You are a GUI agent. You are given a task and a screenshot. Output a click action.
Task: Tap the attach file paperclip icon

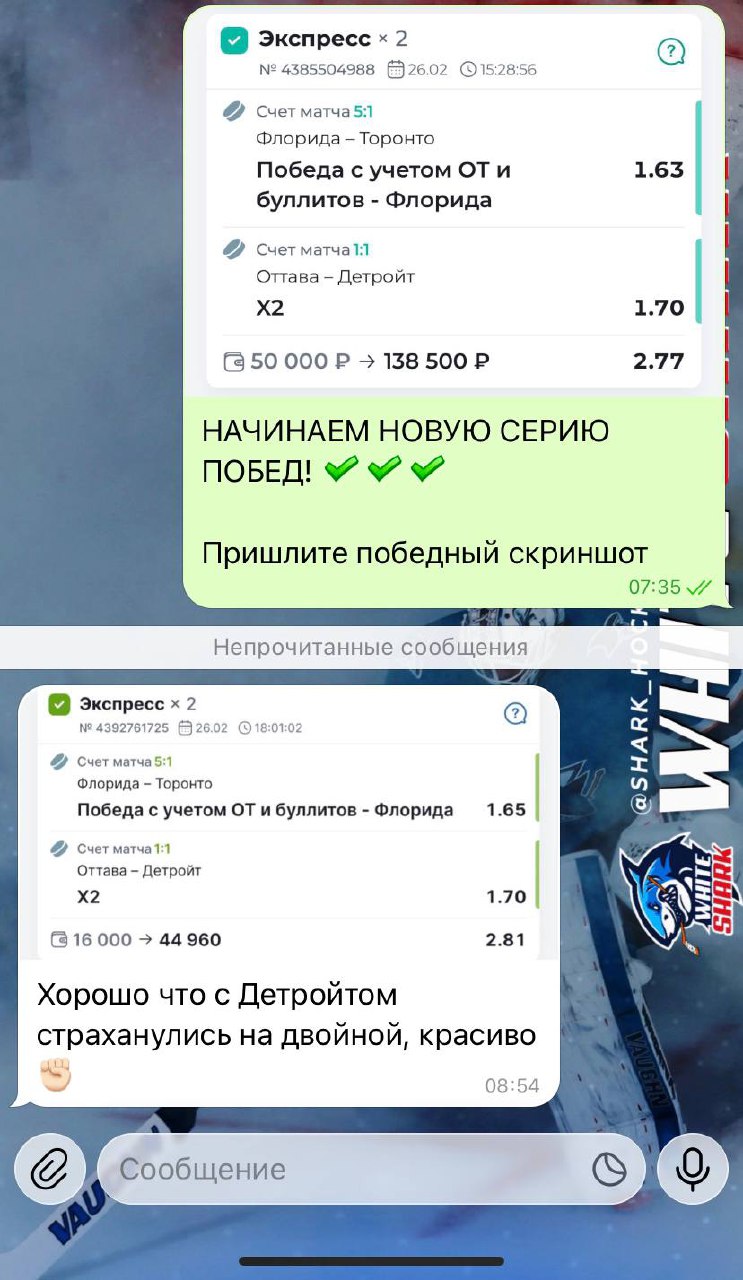[47, 1168]
